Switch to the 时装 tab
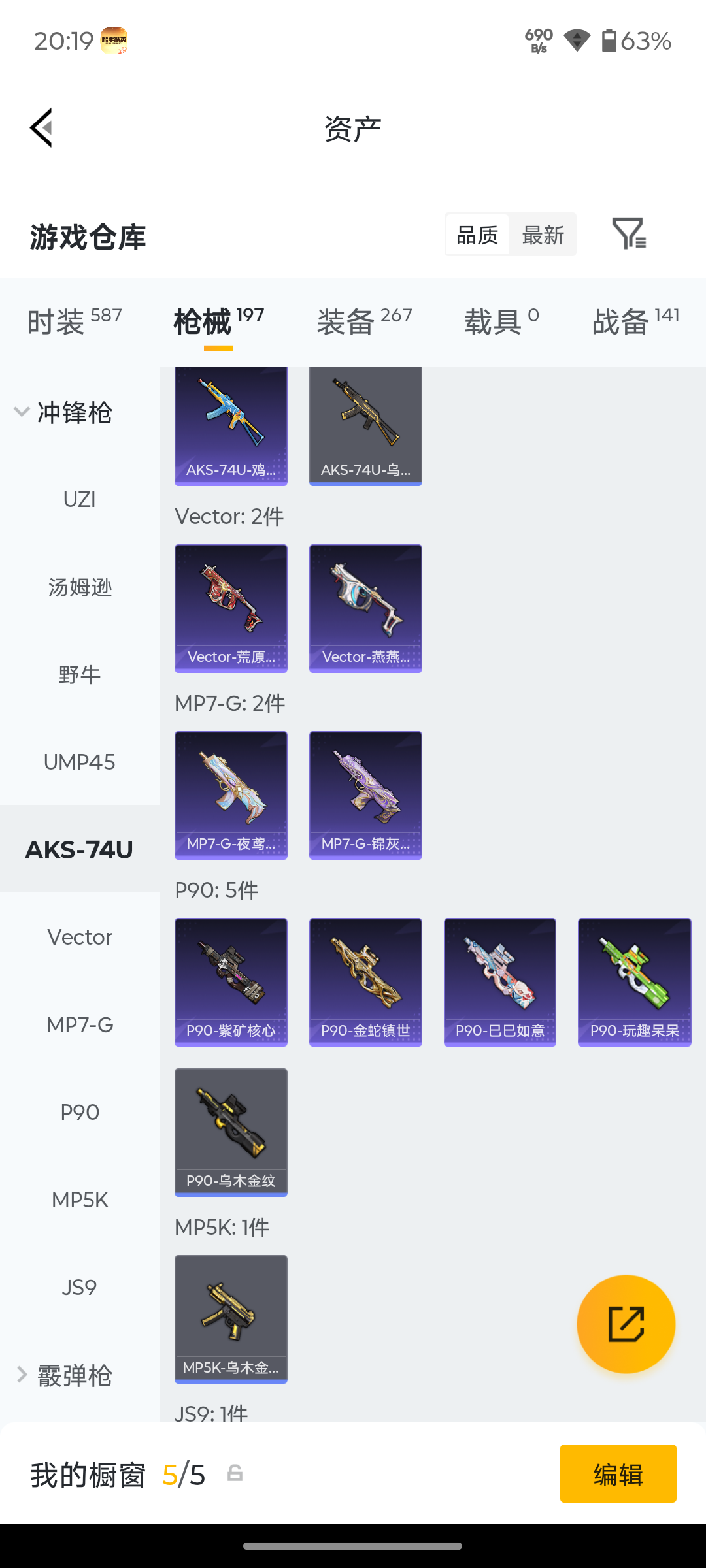Screen dimensions: 706x1568 (74, 321)
